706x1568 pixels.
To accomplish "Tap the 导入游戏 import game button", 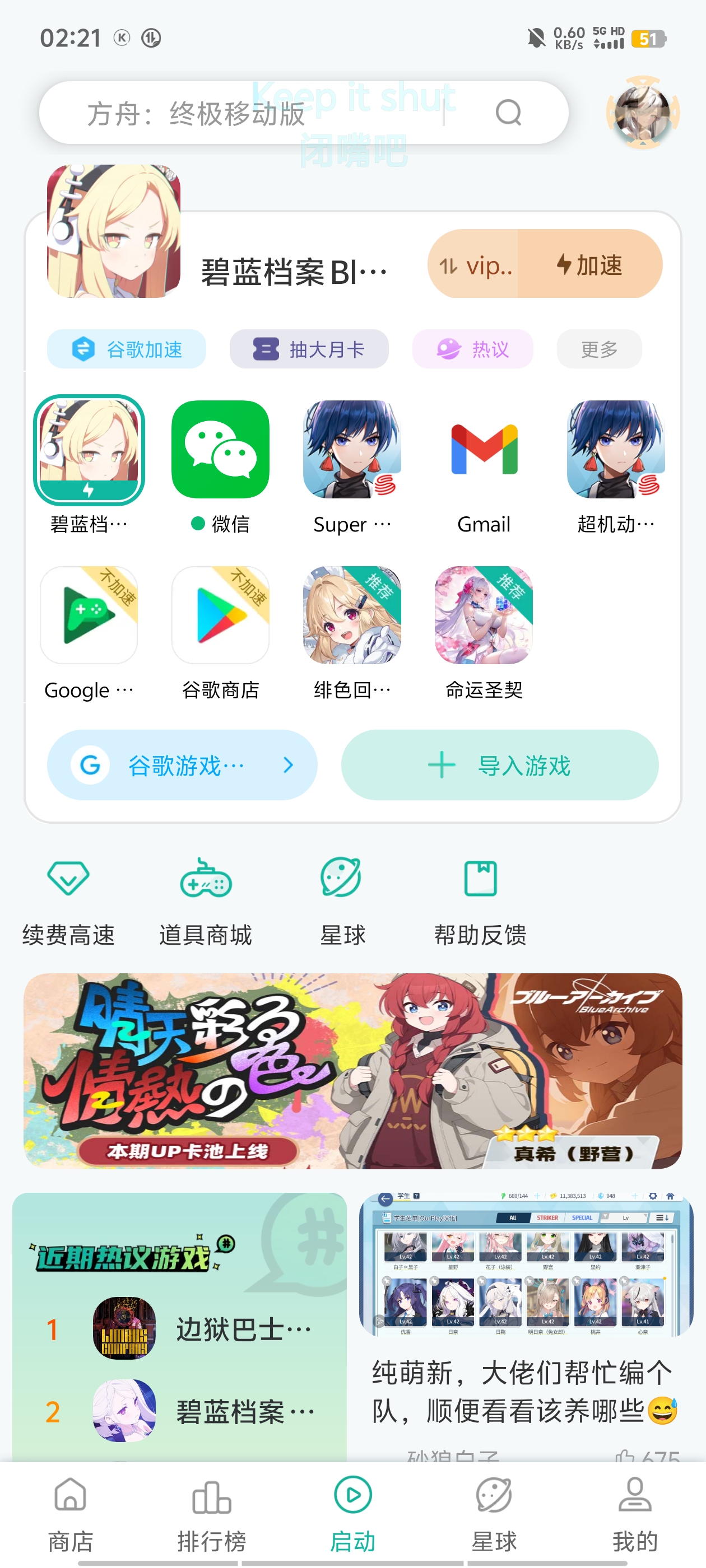I will click(499, 765).
